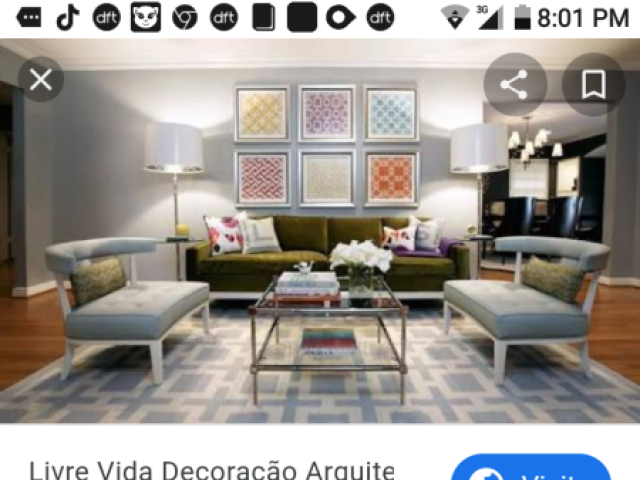Bookmark this image
Screen dimensions: 640x480
coord(593,85)
